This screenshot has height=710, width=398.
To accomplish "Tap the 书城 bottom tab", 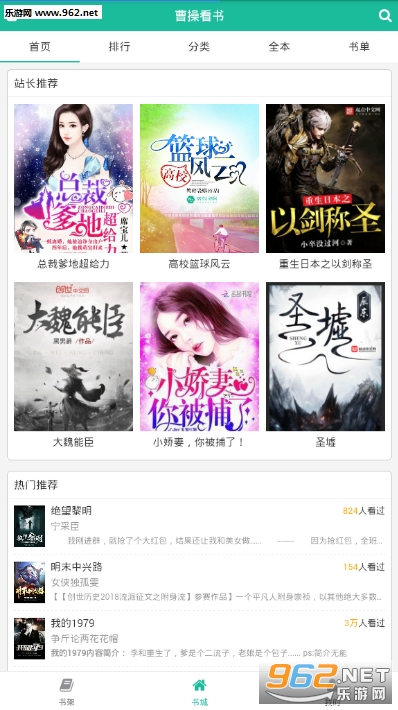I will click(199, 691).
